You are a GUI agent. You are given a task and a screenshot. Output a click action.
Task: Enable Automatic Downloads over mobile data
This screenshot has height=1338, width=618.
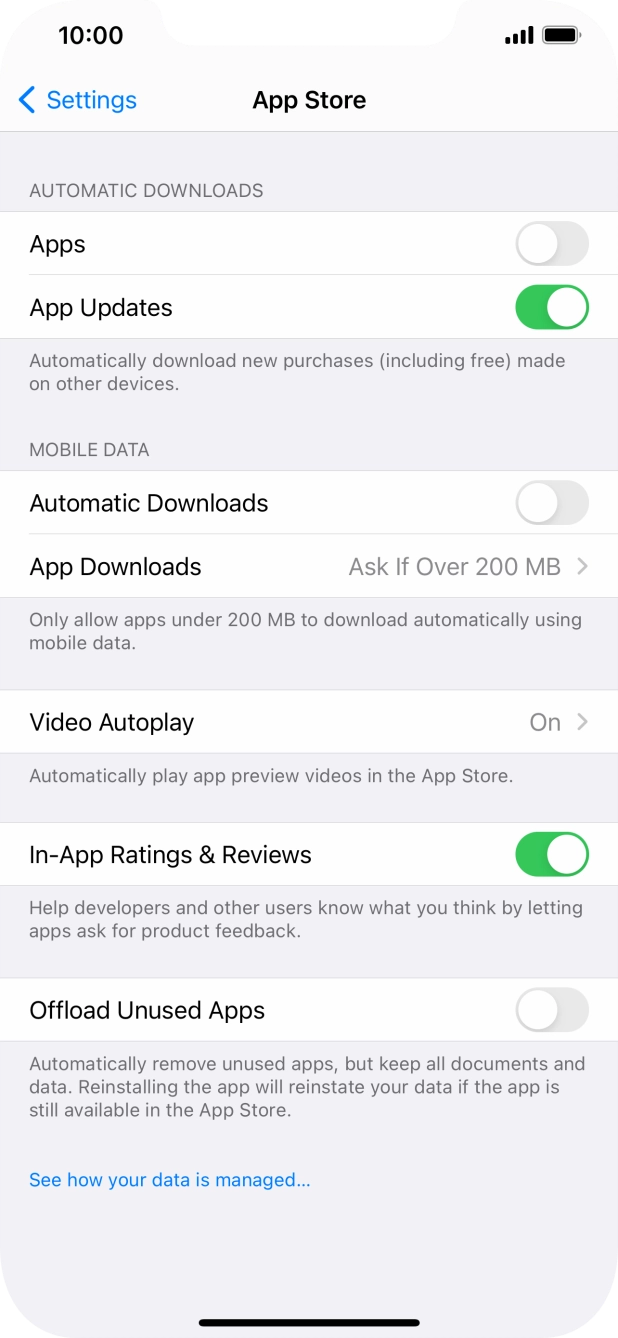coord(552,502)
